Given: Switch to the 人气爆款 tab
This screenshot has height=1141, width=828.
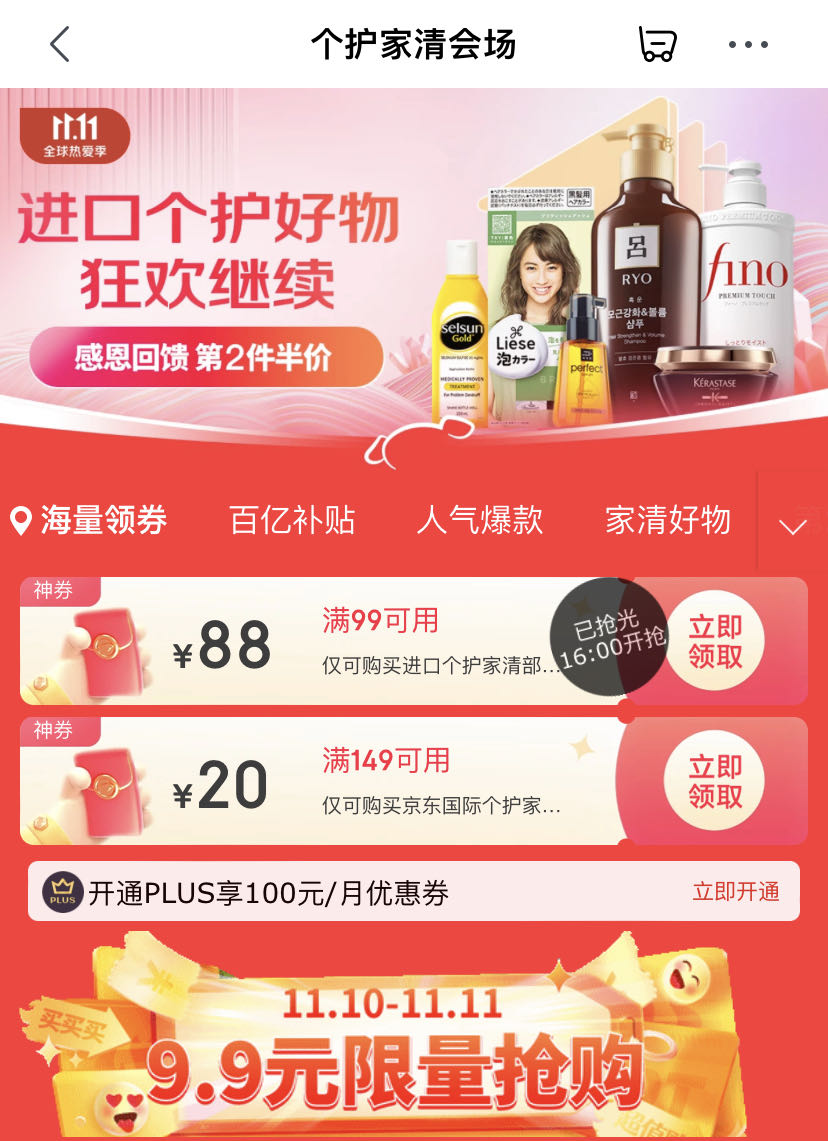Looking at the screenshot, I should [480, 520].
